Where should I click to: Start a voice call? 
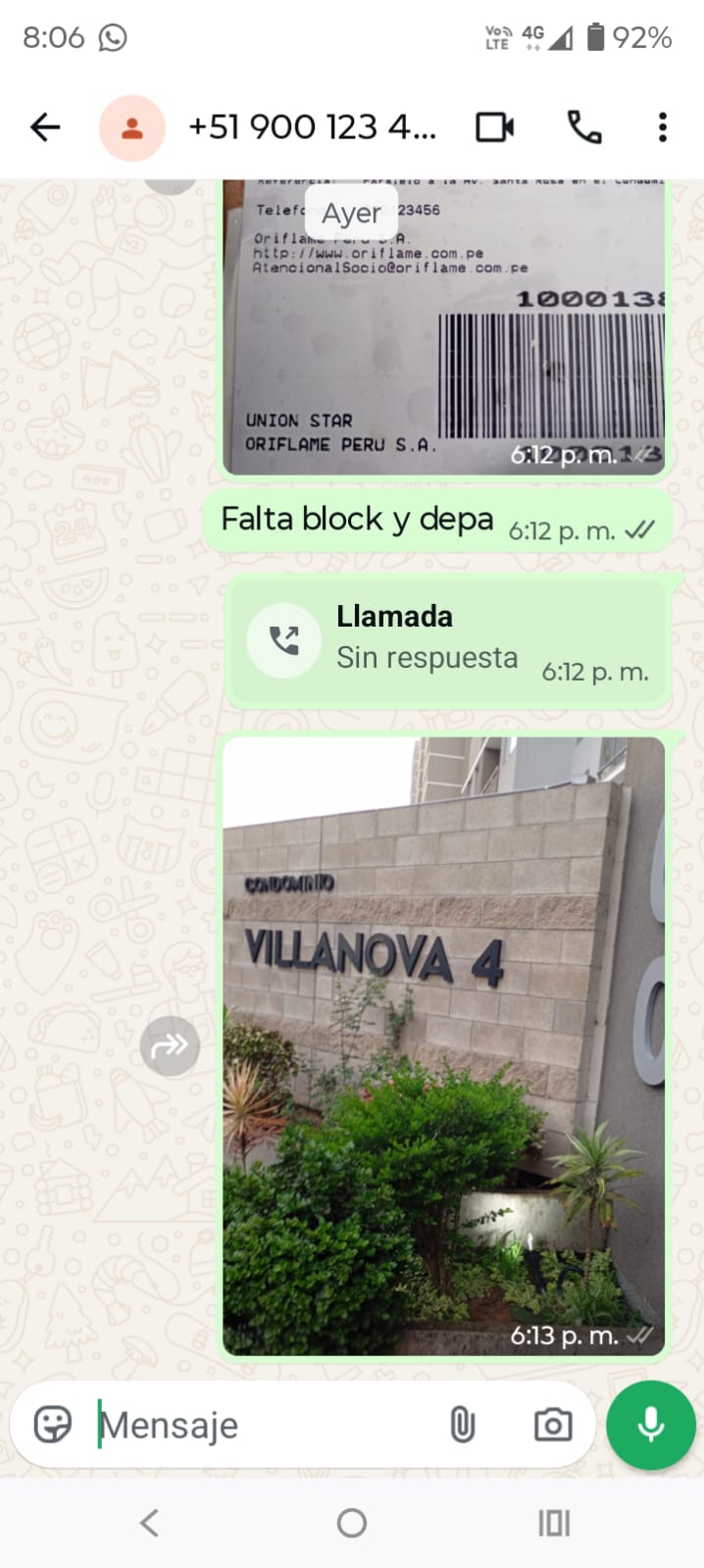pos(584,127)
